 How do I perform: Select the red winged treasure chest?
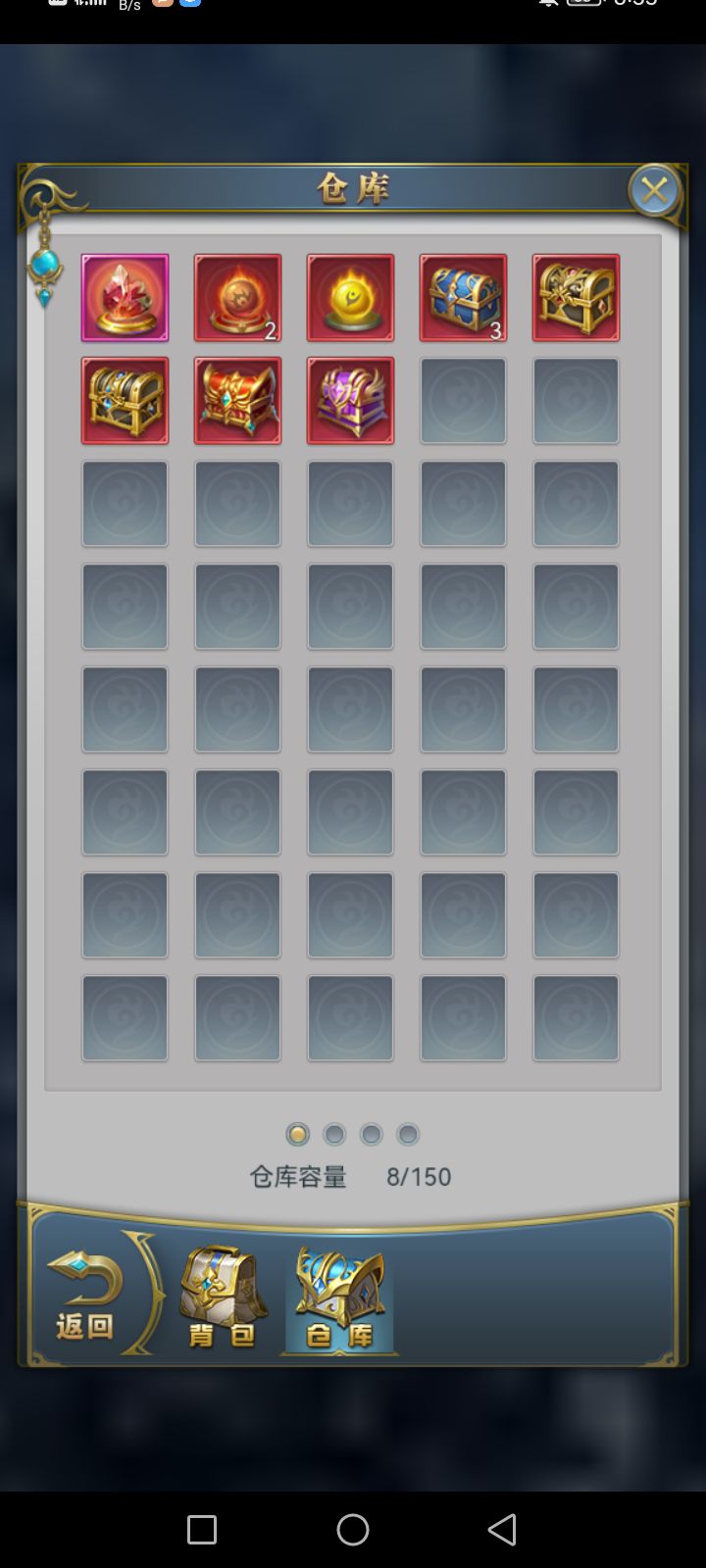click(x=237, y=401)
